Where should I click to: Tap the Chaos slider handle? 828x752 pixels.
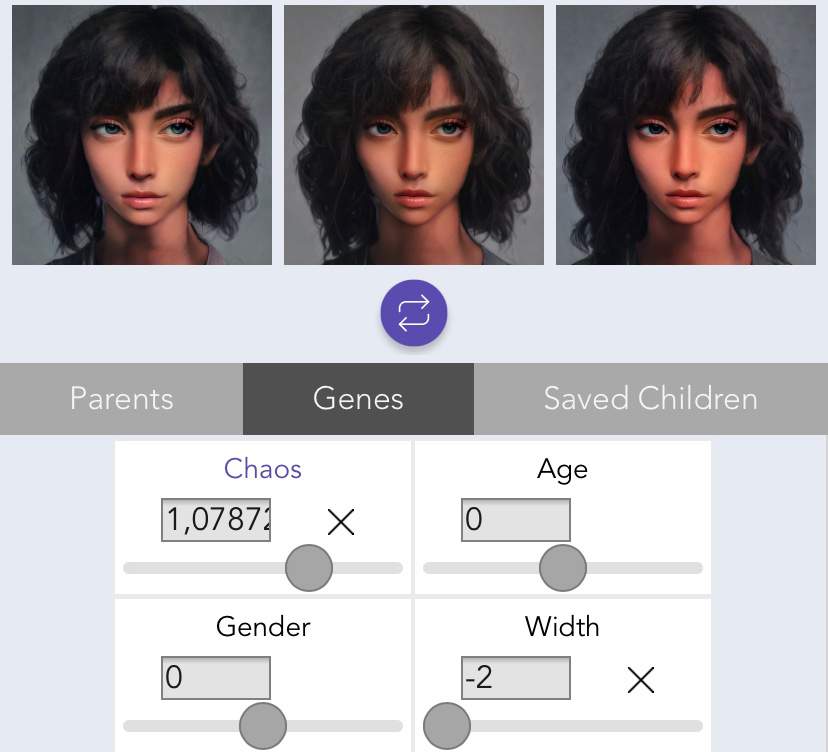(309, 568)
